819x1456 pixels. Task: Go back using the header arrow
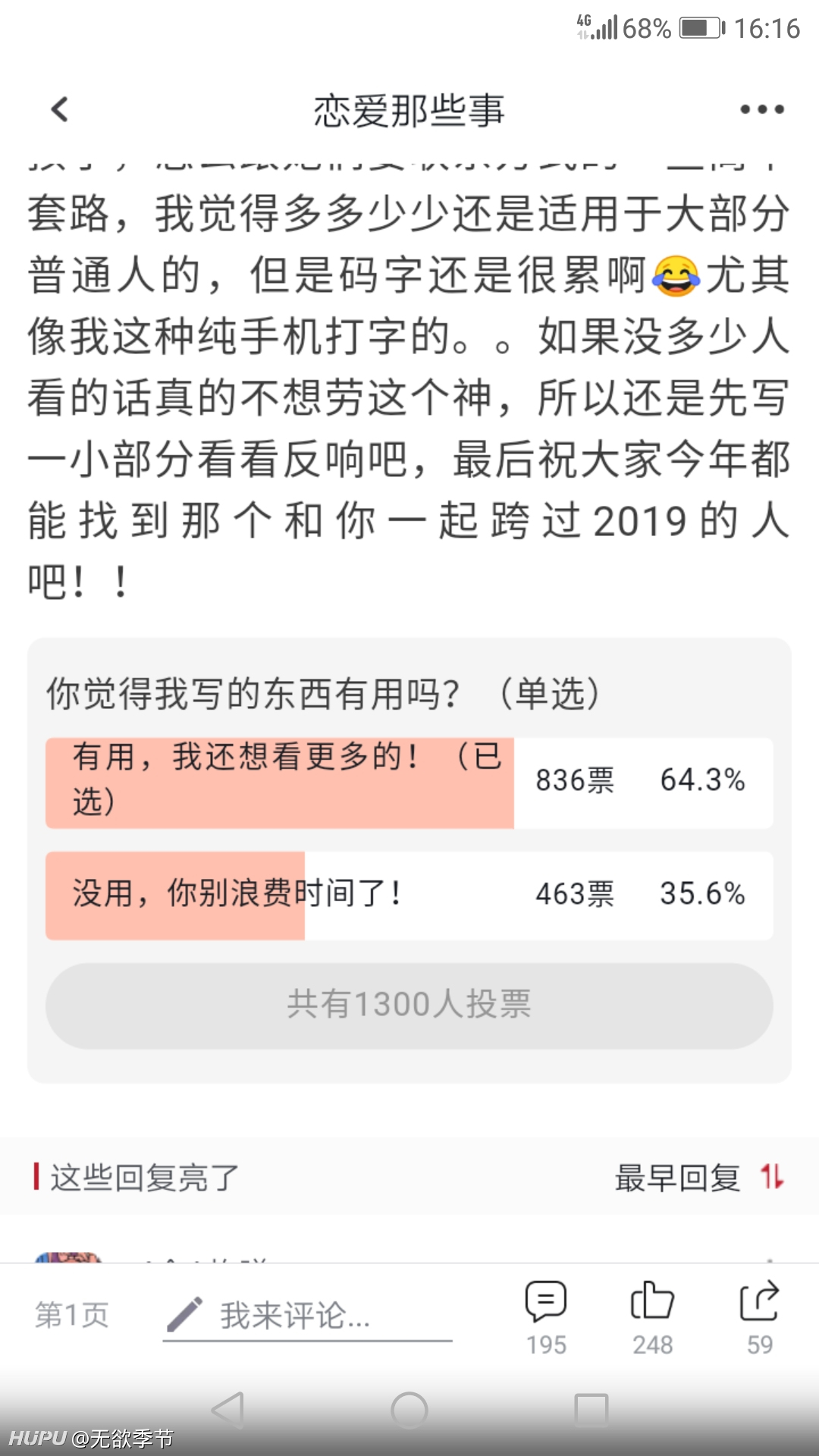[x=59, y=109]
